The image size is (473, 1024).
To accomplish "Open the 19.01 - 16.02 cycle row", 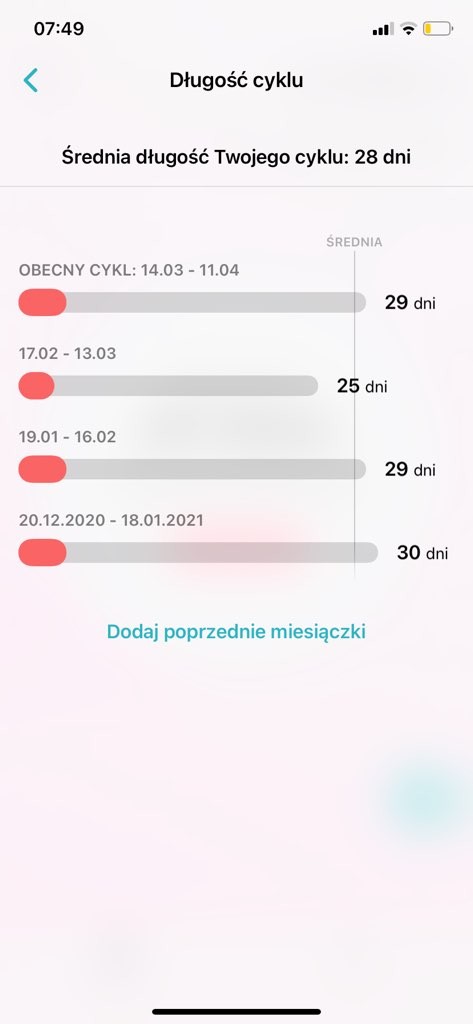I will click(x=236, y=456).
